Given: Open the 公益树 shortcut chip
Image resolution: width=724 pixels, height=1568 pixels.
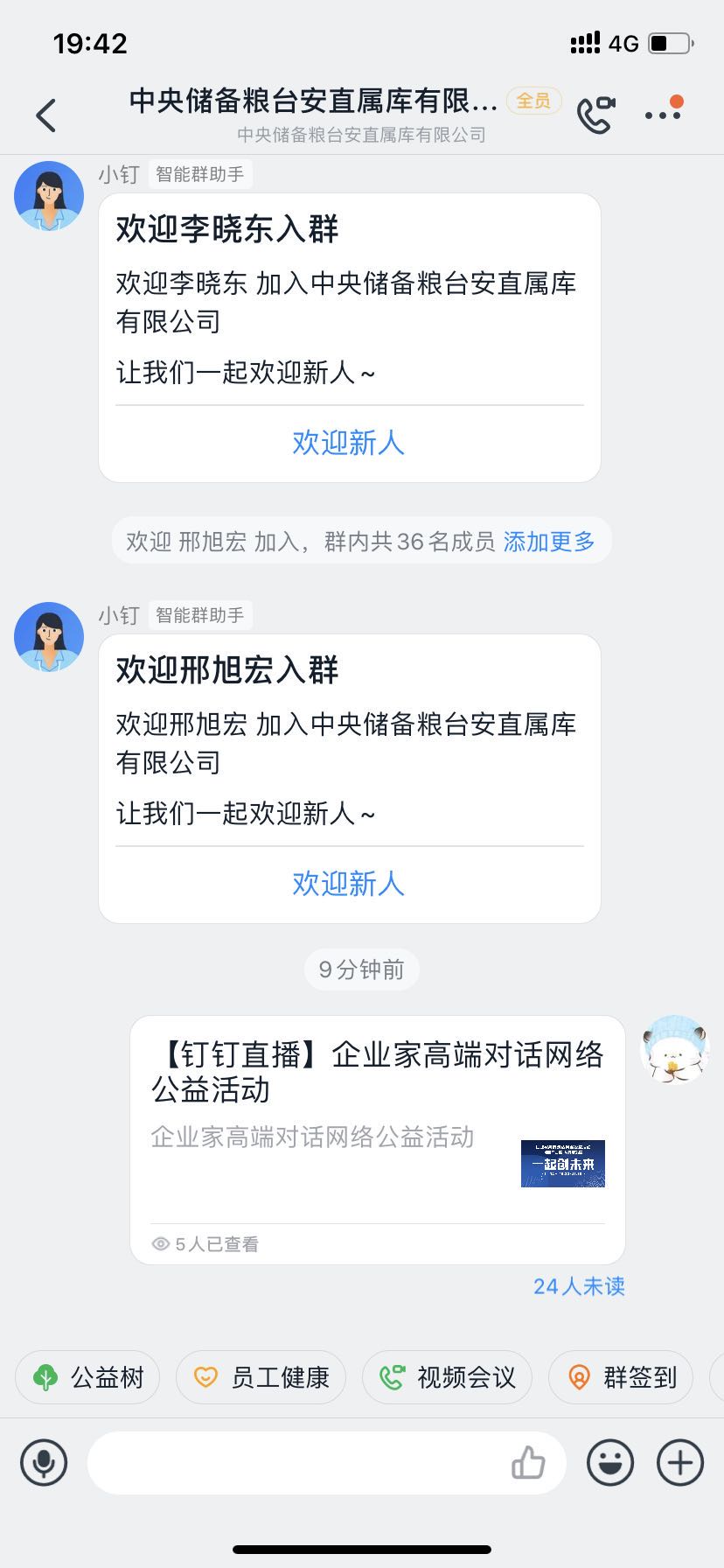Looking at the screenshot, I should tap(88, 1378).
